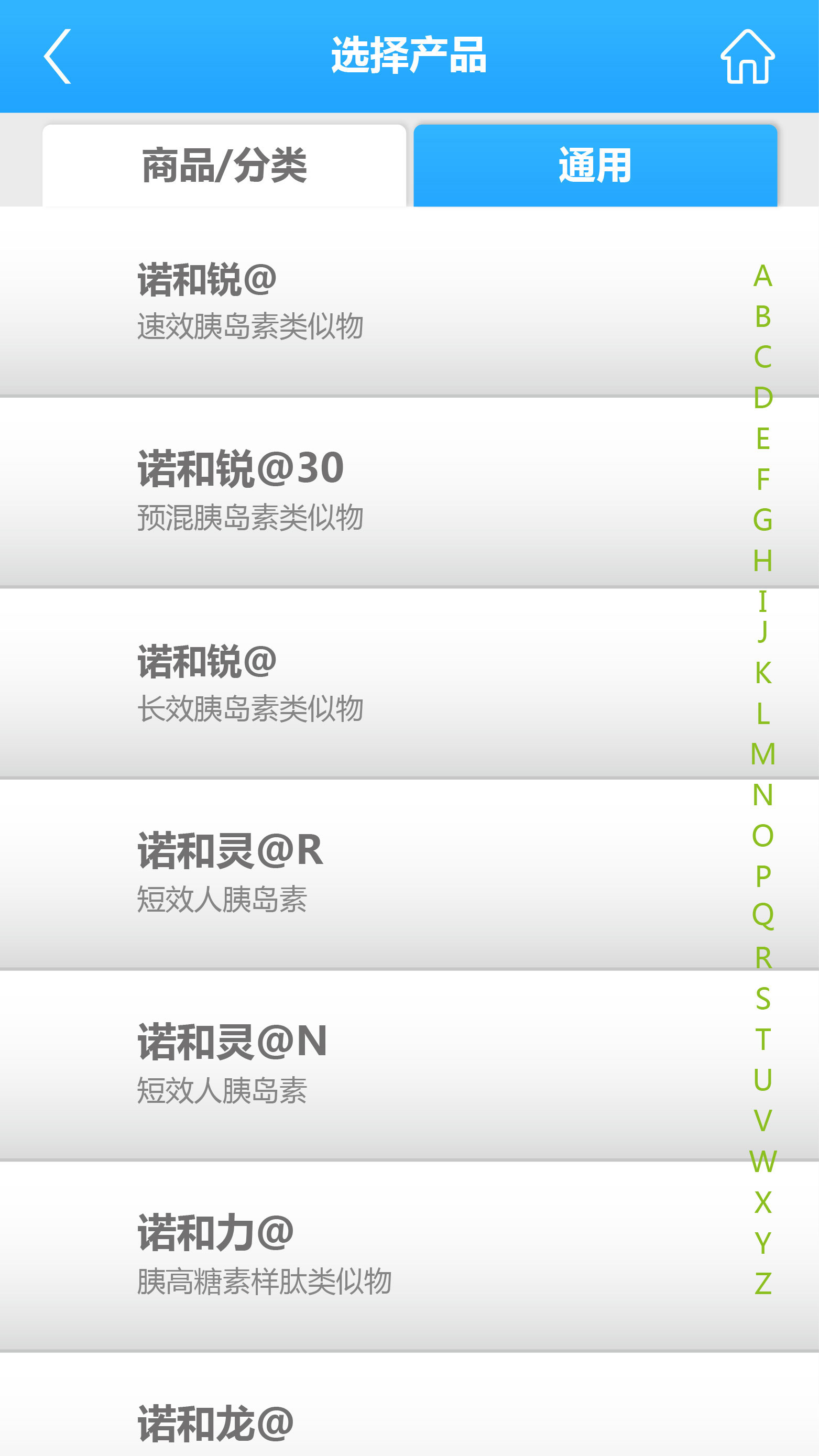Go back using the top-left arrow

pyautogui.click(x=58, y=57)
